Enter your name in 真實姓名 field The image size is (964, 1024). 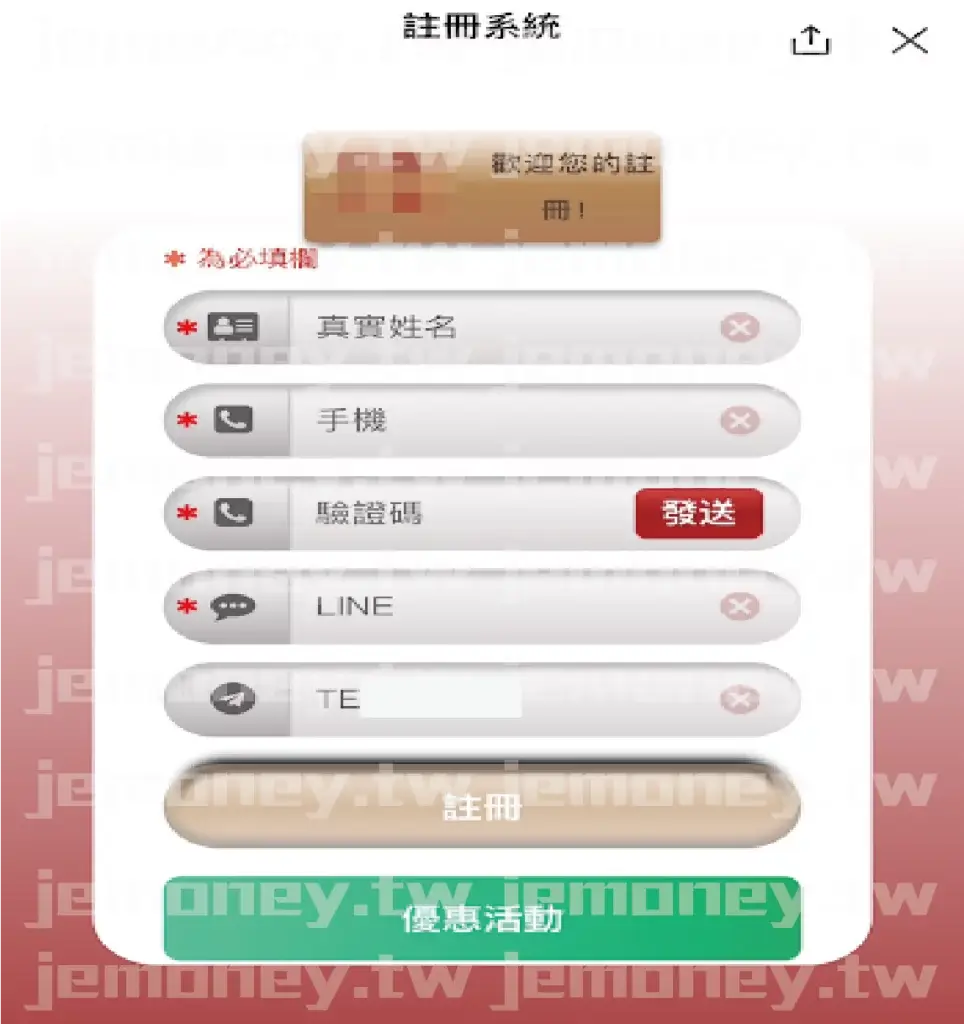click(x=500, y=327)
